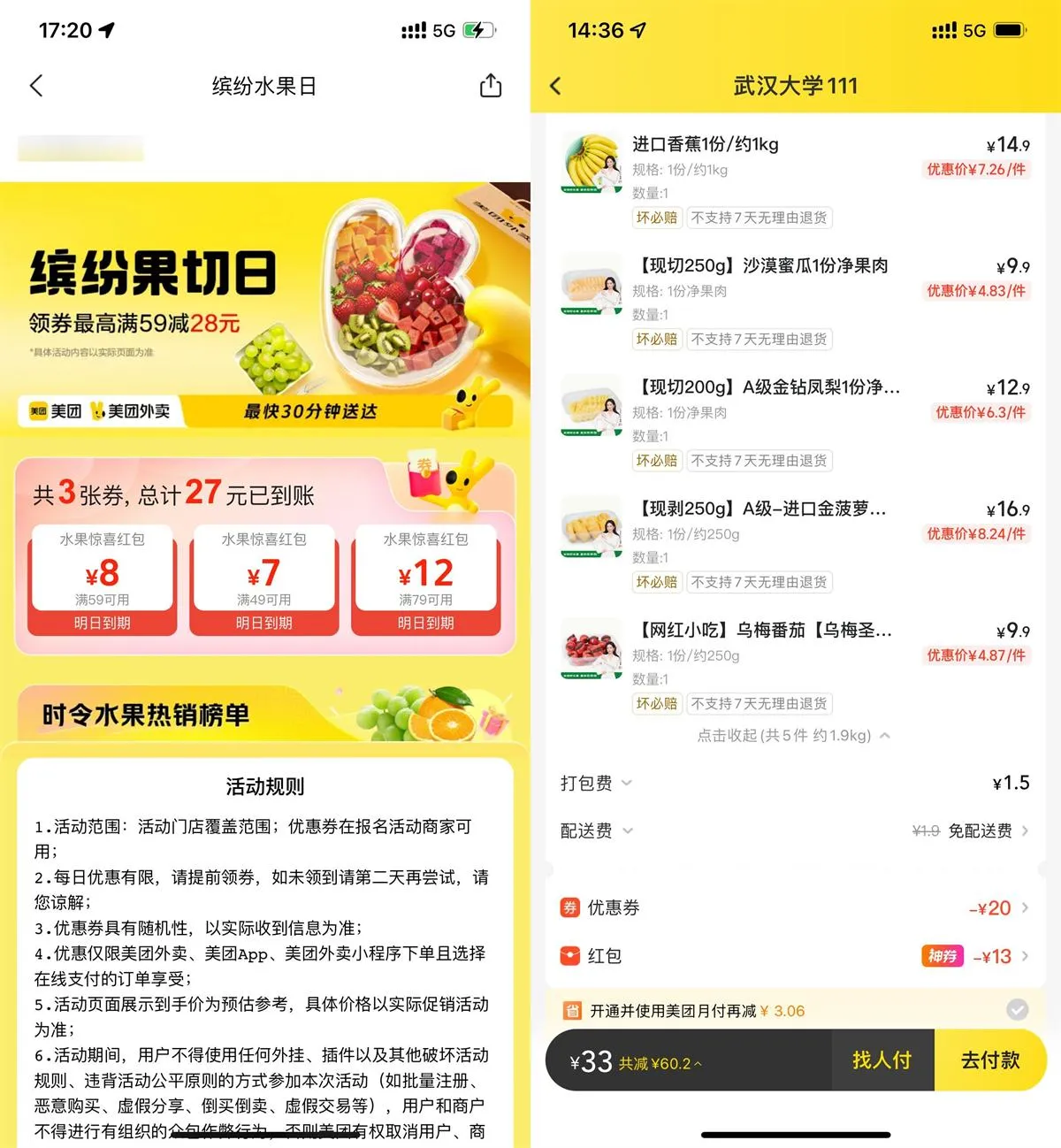Expand the 打包费 details chevron

point(627,783)
